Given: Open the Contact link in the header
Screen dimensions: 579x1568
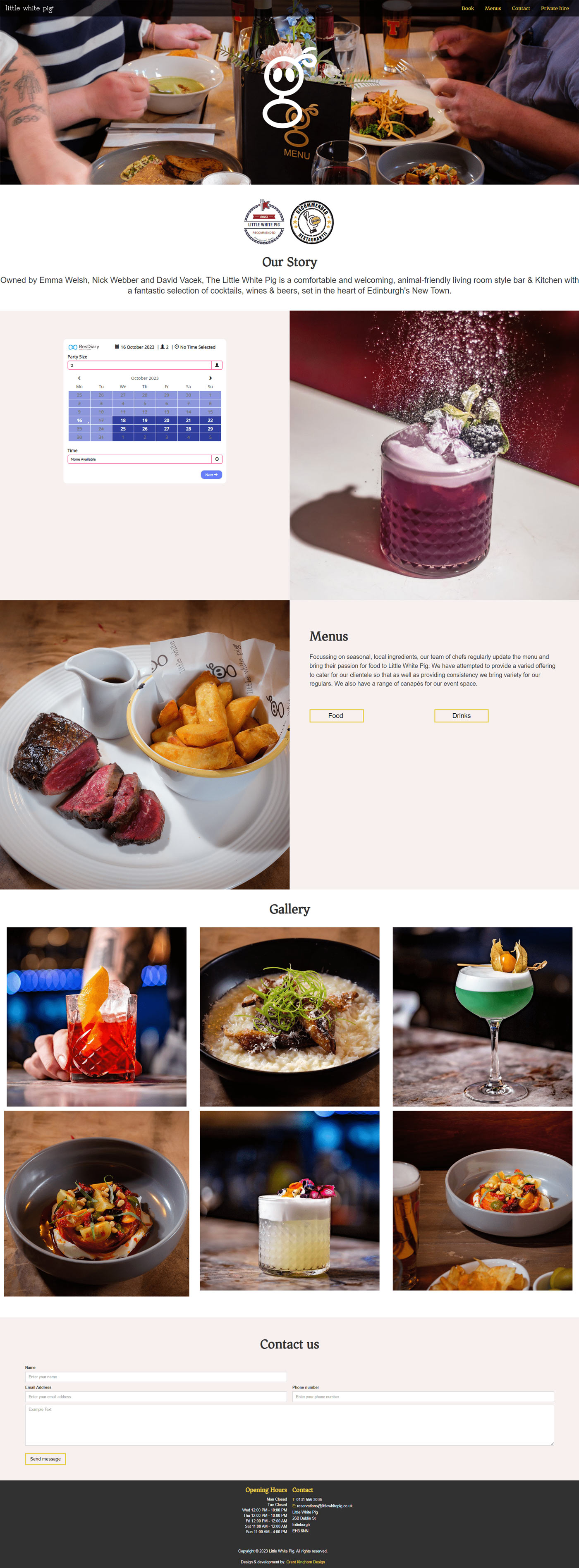Looking at the screenshot, I should coord(521,9).
